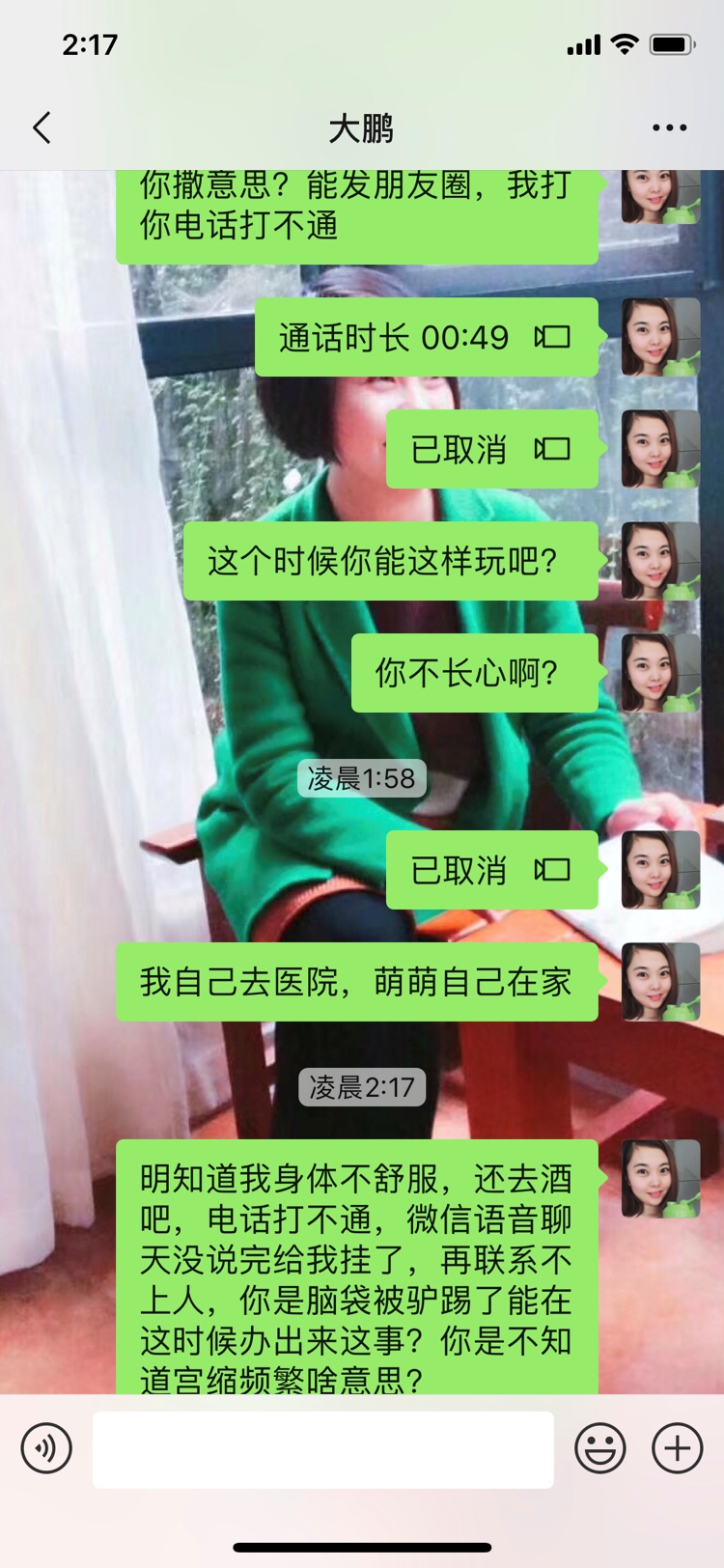Tap the avatar beside 你不长心啊?
The width and height of the screenshot is (724, 1568).
pyautogui.click(x=660, y=673)
